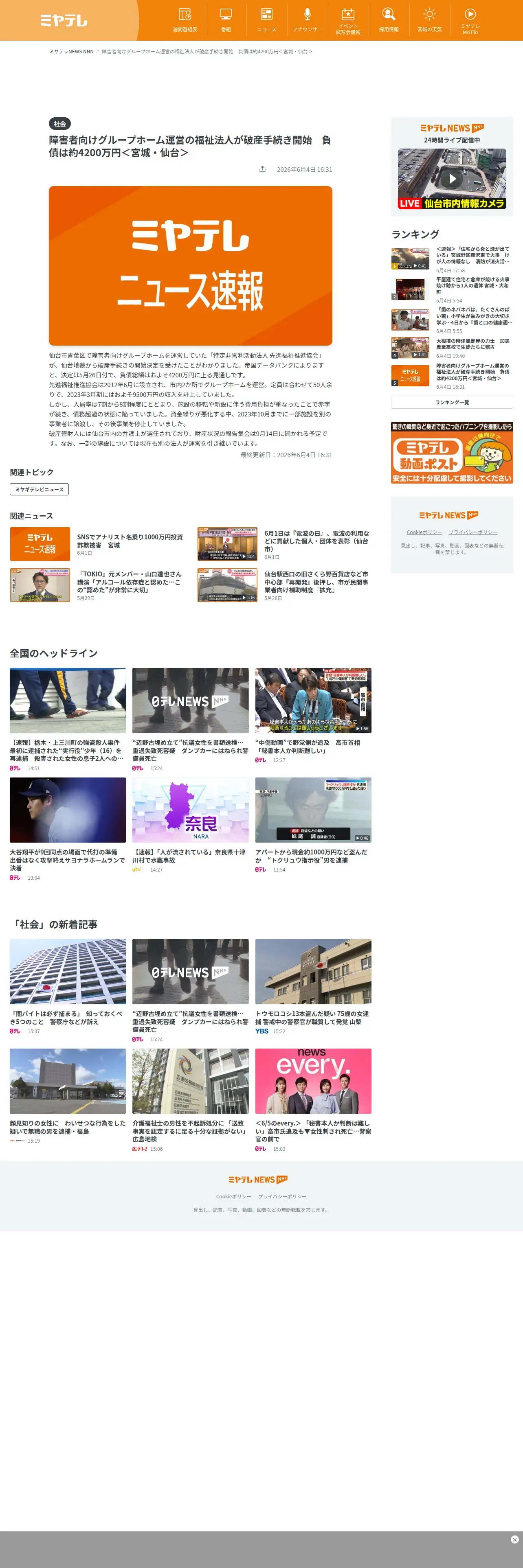This screenshot has width=523, height=1568.
Task: Open headline about 大谷翔平 9回同点の場面
Action: click(68, 860)
